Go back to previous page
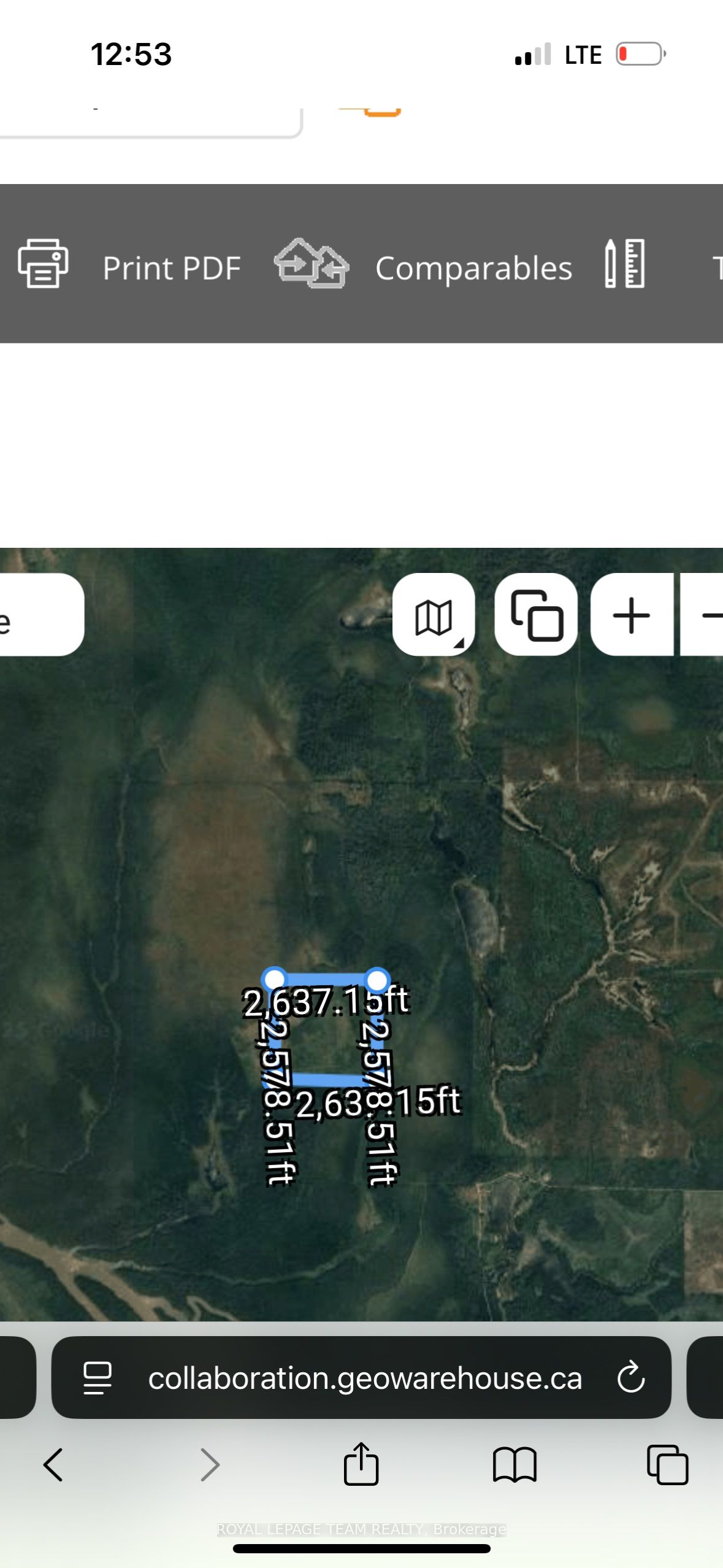 [x=53, y=1464]
